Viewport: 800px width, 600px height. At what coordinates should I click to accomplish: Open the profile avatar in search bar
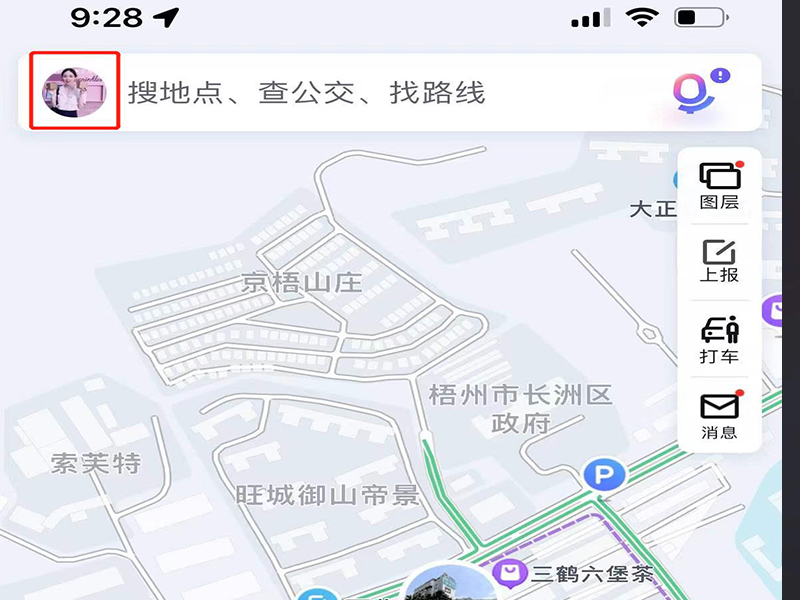click(74, 92)
